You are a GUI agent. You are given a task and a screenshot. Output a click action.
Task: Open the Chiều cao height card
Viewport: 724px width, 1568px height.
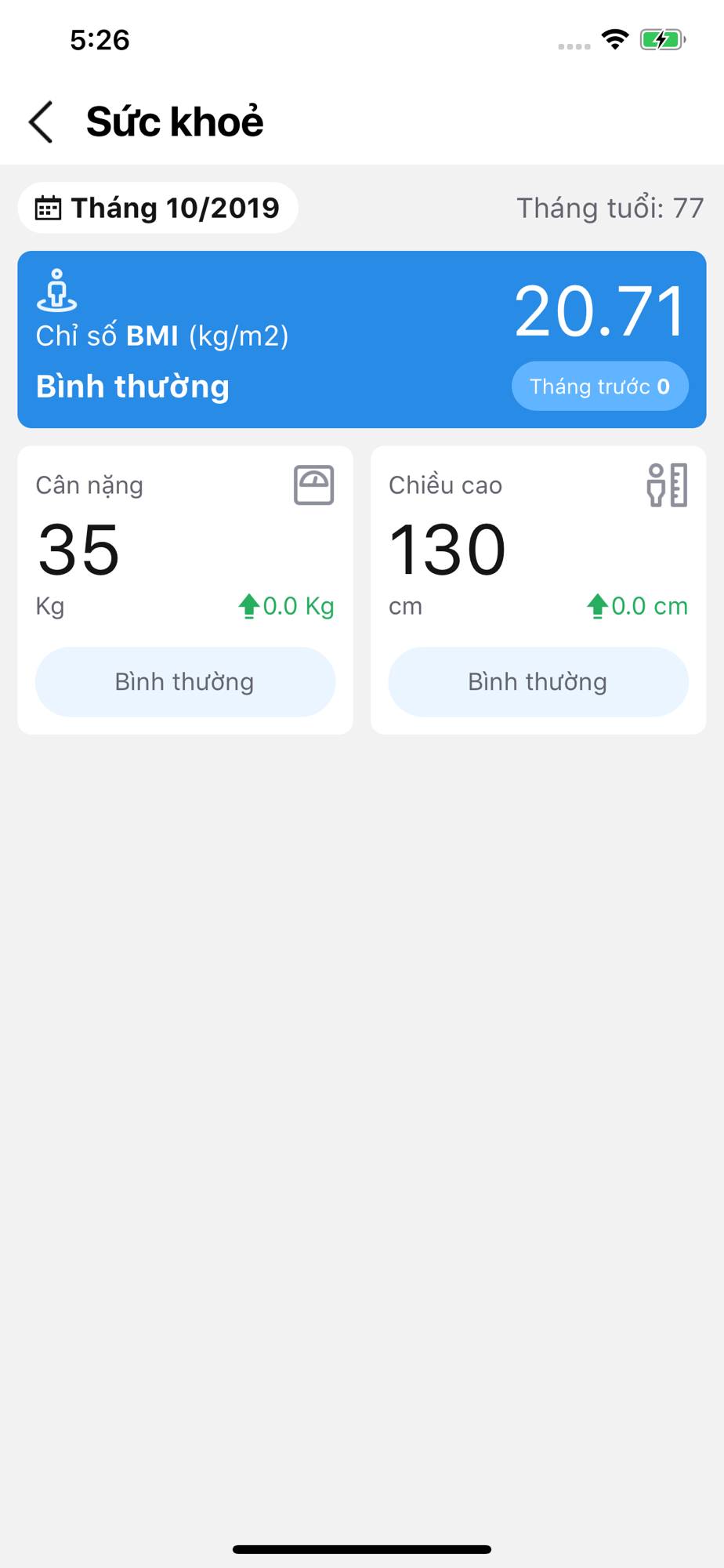538,590
